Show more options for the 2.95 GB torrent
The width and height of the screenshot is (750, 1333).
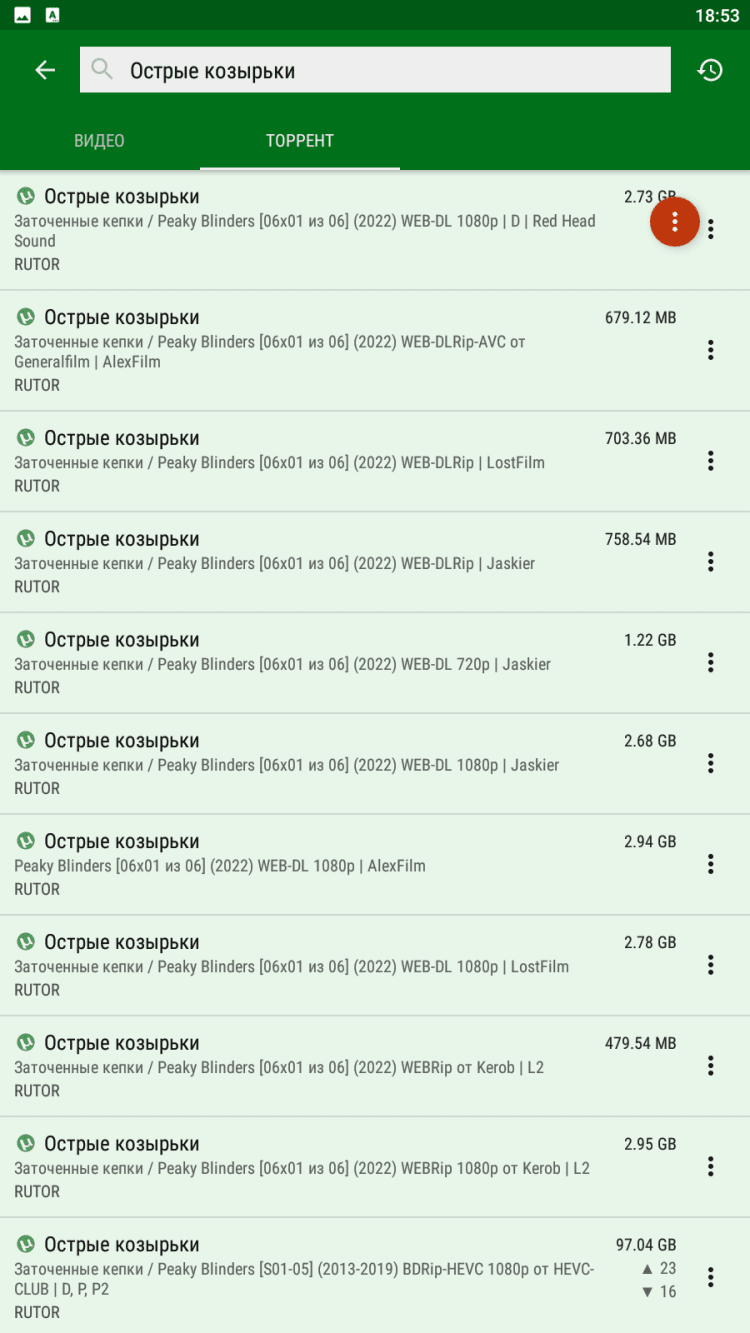click(711, 1167)
